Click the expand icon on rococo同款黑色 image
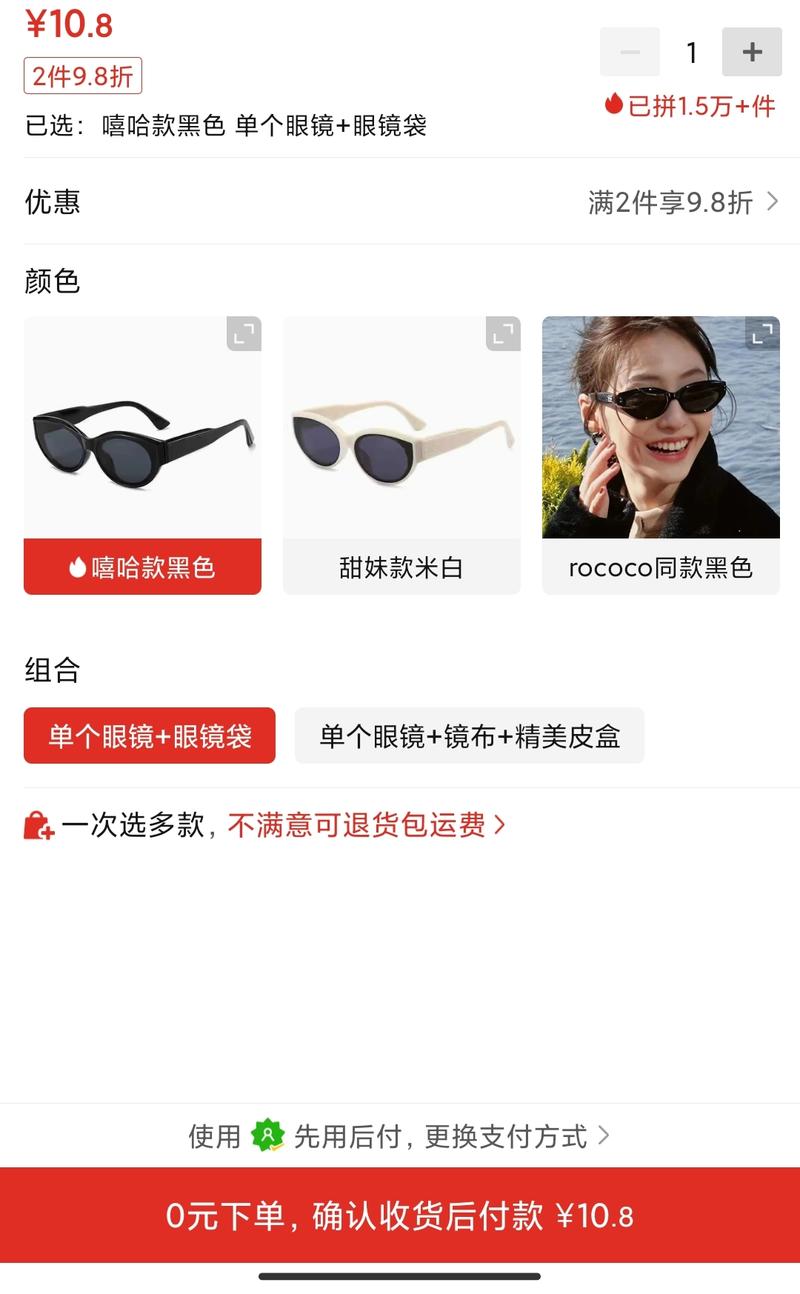This screenshot has height=1294, width=800. point(760,335)
